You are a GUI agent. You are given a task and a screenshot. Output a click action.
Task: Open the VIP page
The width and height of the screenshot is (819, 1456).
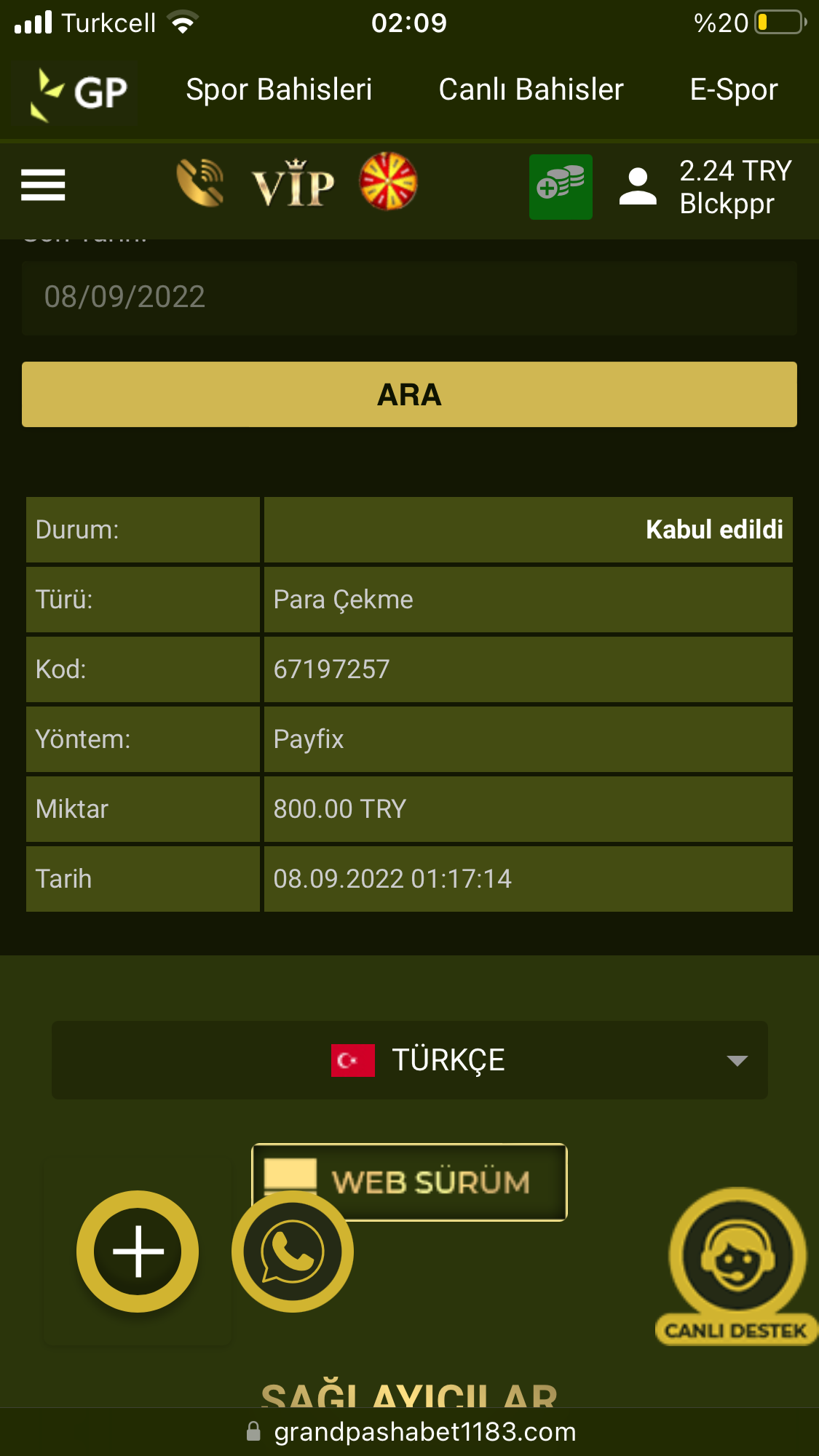pyautogui.click(x=293, y=185)
